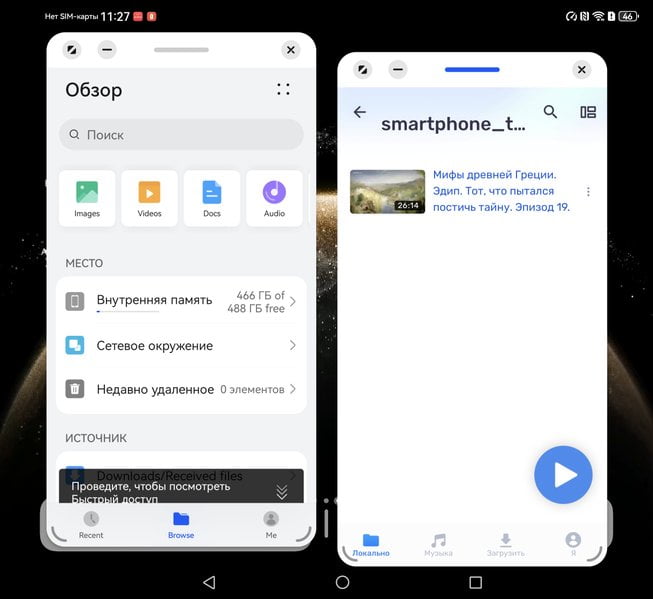This screenshot has width=653, height=599.
Task: Open the four-dot menu in Обзор
Action: (283, 90)
